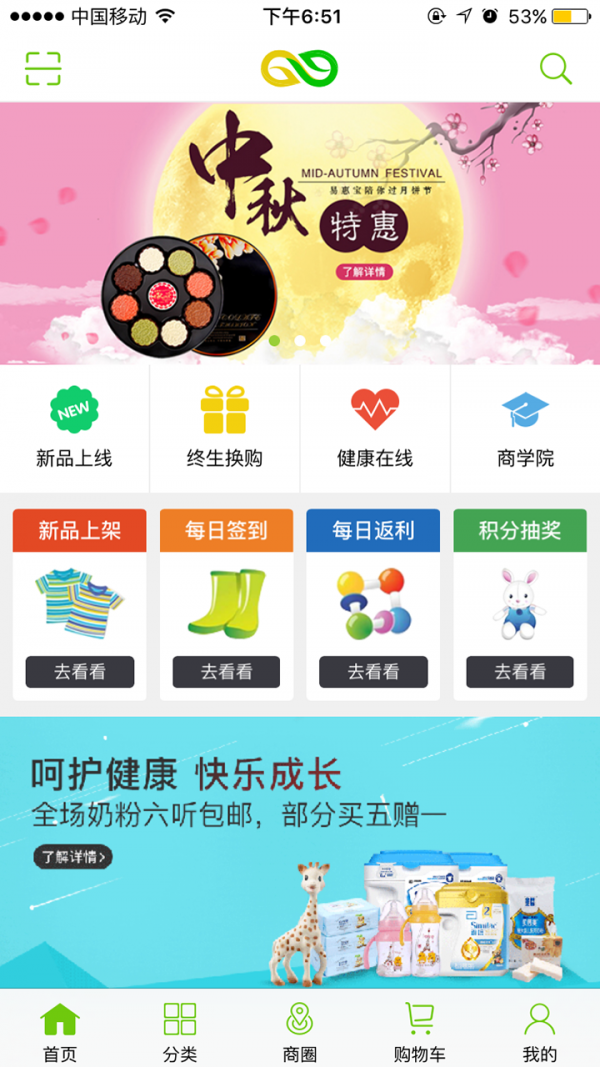Open 健康在线 health shortcut
600x1067 pixels.
375,428
